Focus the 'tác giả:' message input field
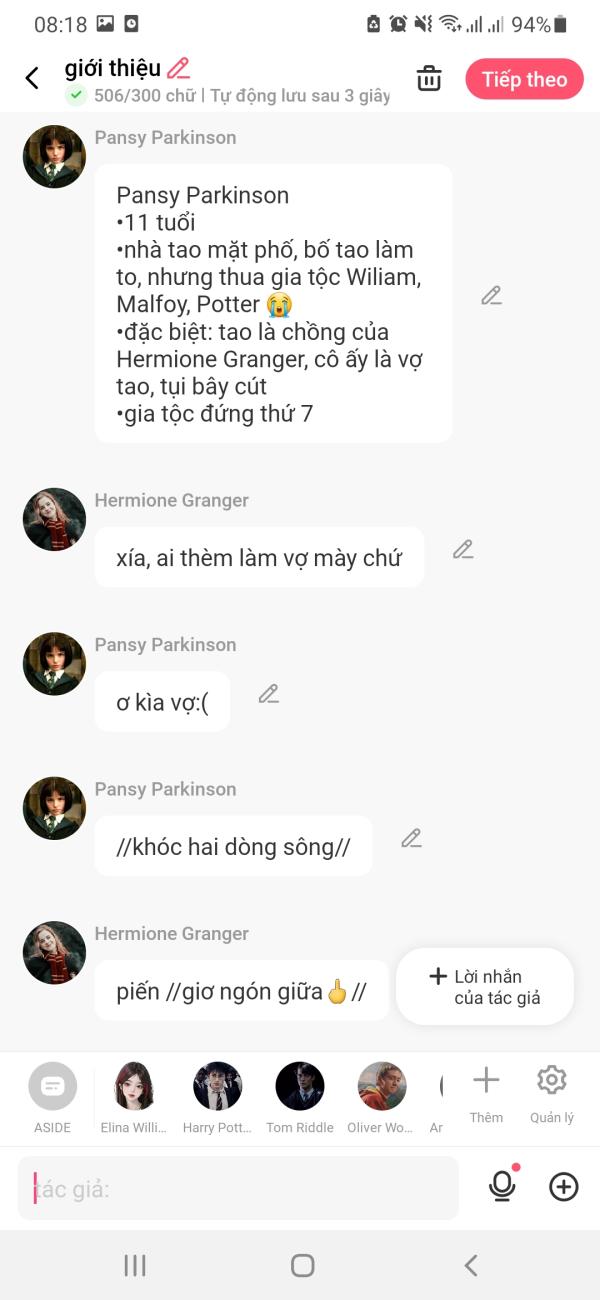The height and width of the screenshot is (1300, 600). 238,1189
